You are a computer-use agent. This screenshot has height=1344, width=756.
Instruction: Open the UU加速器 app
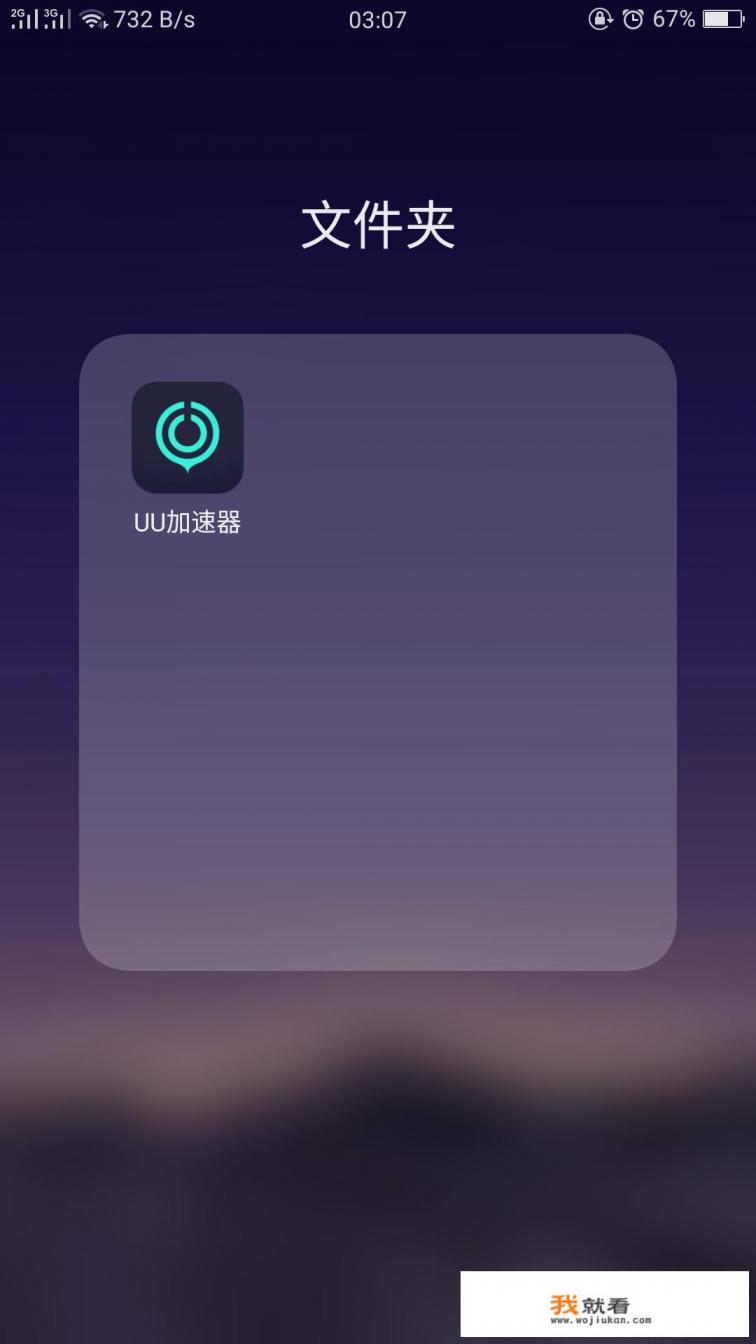pos(187,438)
